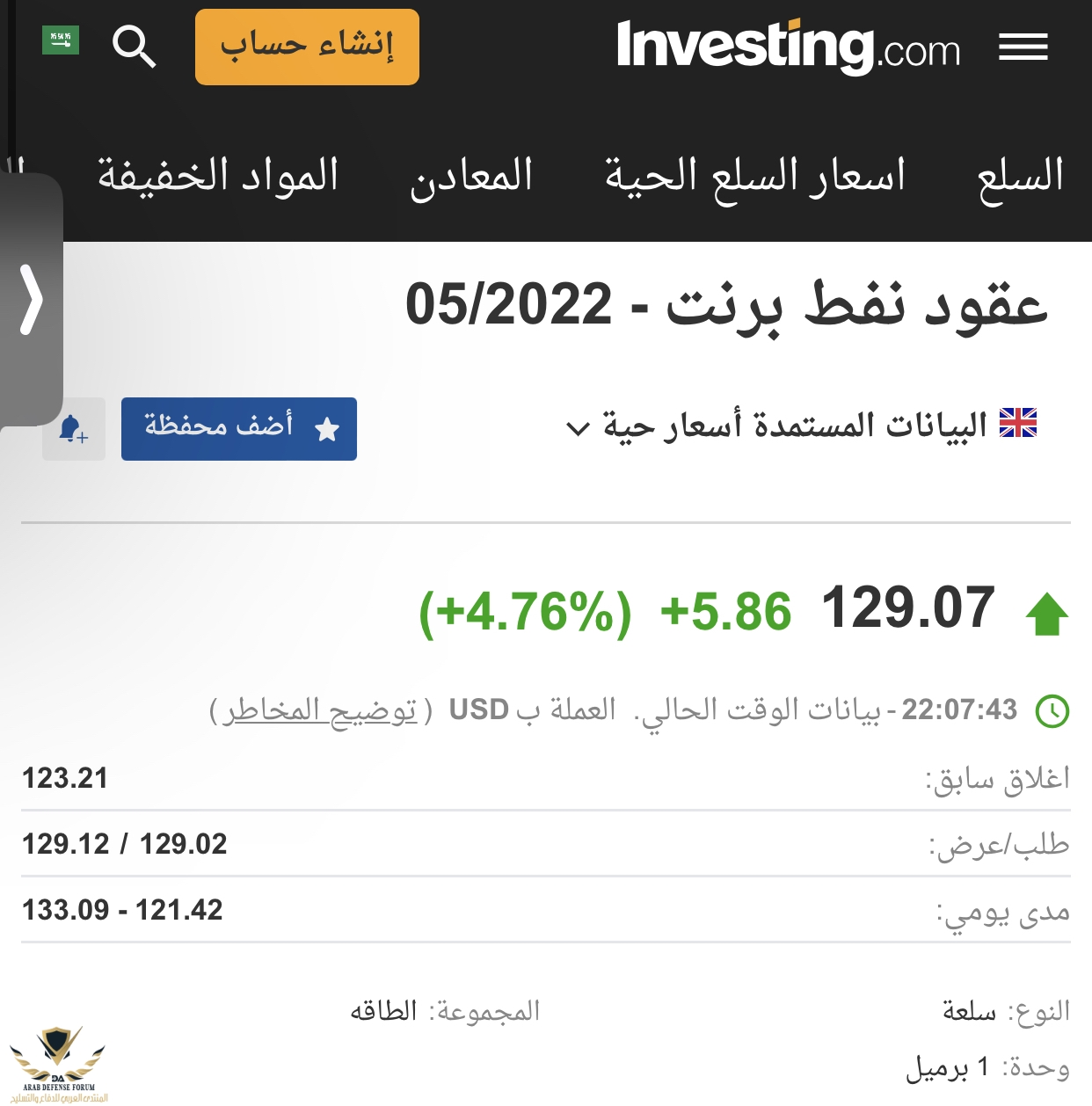This screenshot has width=1092, height=1106.
Task: Open the المواد الخفيفة tab
Action: point(218,176)
